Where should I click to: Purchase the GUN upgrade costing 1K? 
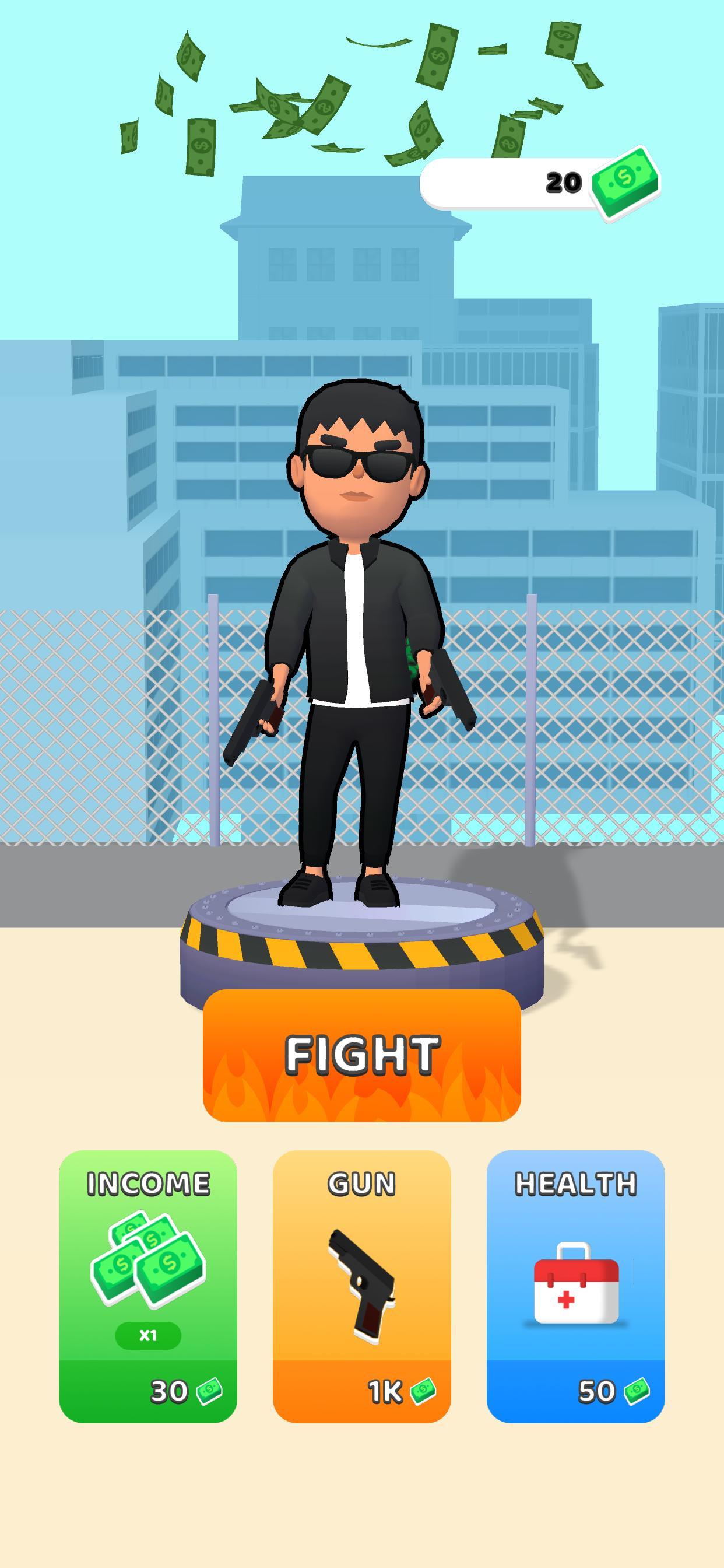coord(361,1286)
